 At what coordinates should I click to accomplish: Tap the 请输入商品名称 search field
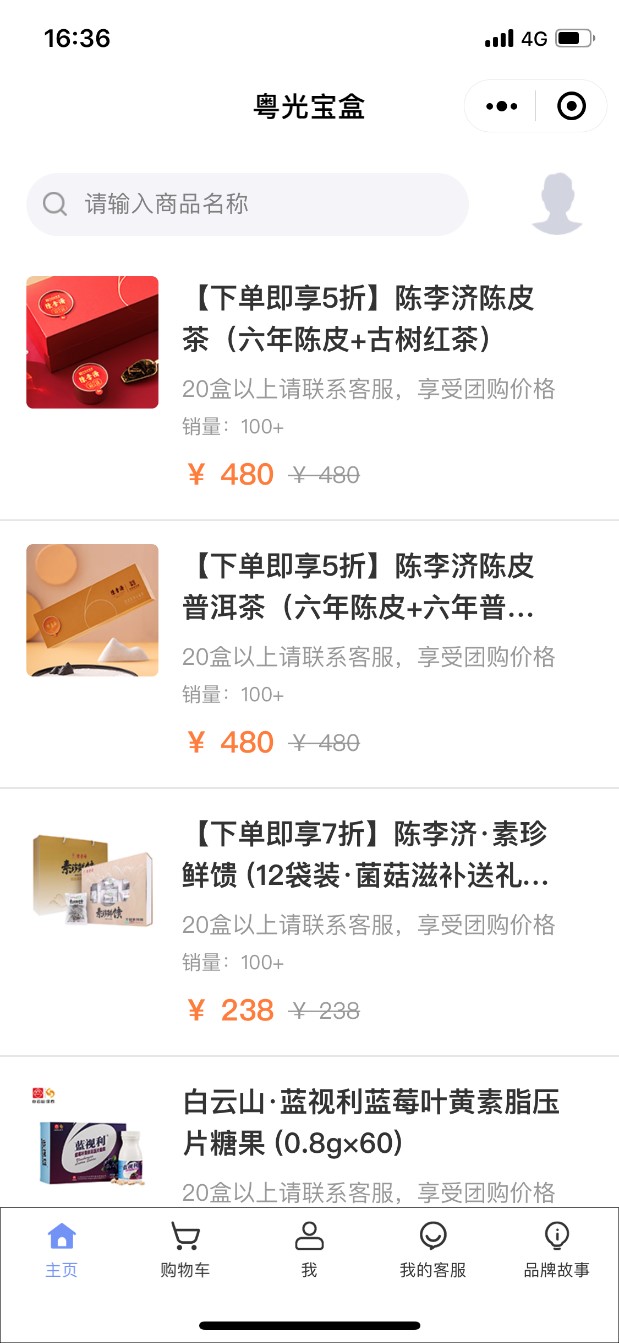pyautogui.click(x=247, y=204)
